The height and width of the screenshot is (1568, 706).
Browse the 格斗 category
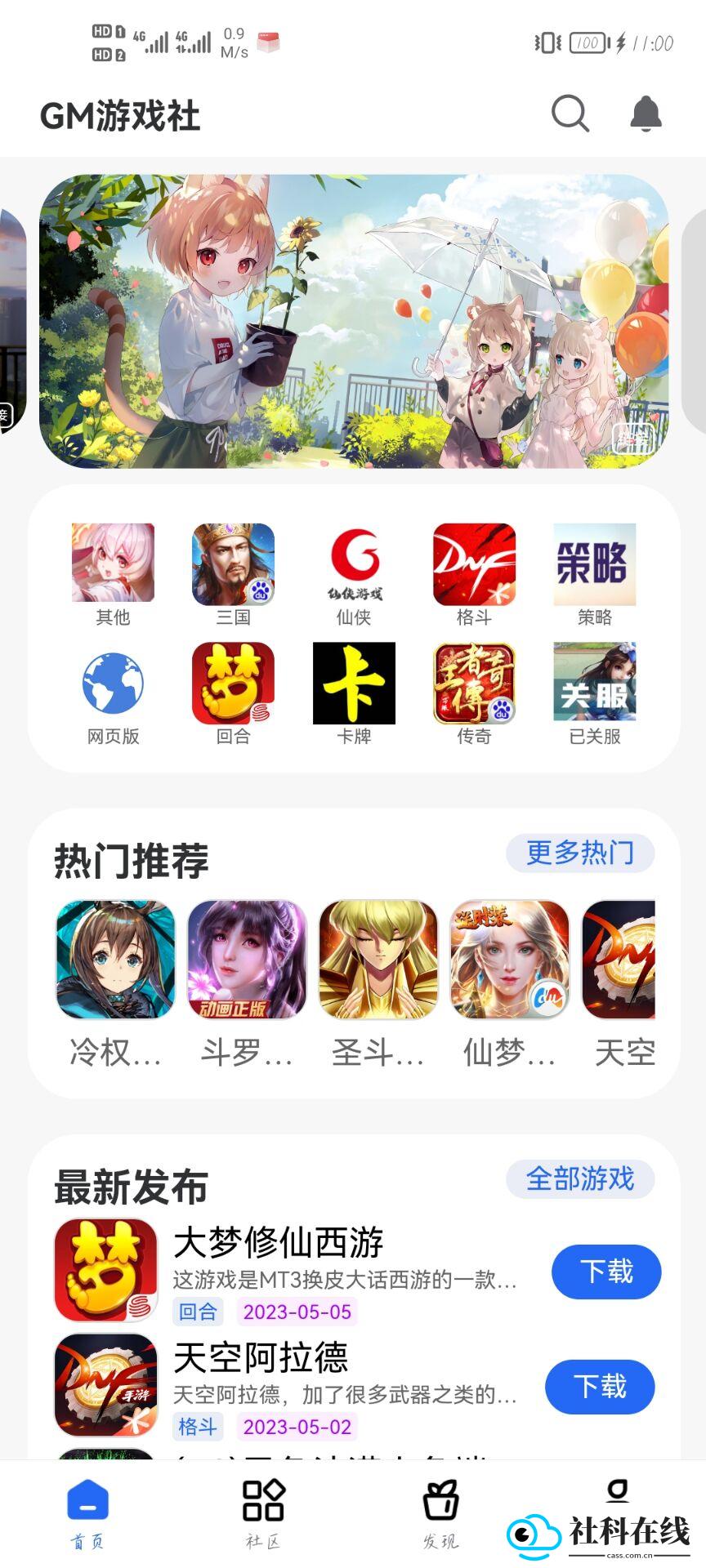pos(474,575)
